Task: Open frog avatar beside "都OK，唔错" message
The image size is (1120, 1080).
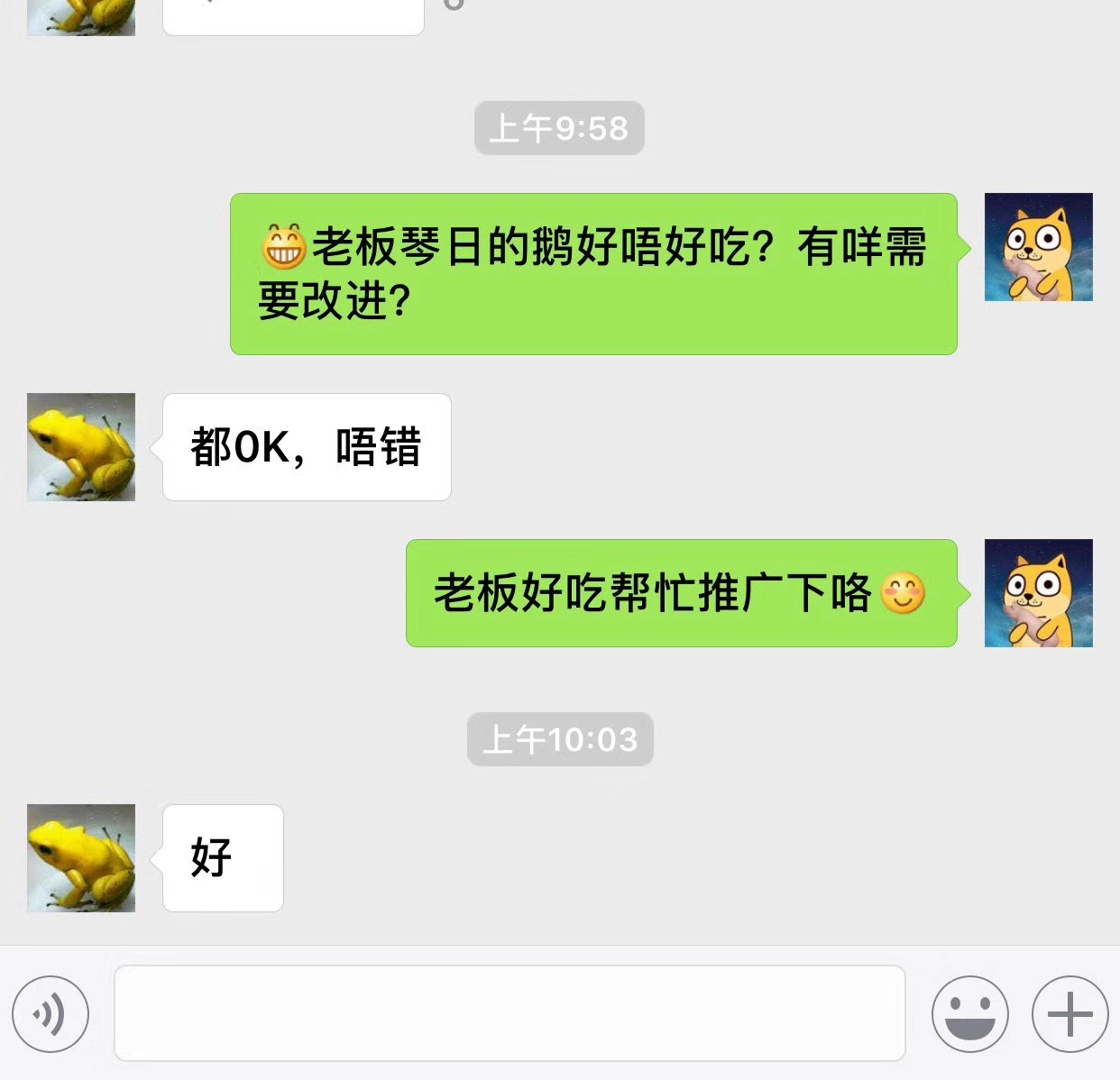Action: click(x=81, y=447)
